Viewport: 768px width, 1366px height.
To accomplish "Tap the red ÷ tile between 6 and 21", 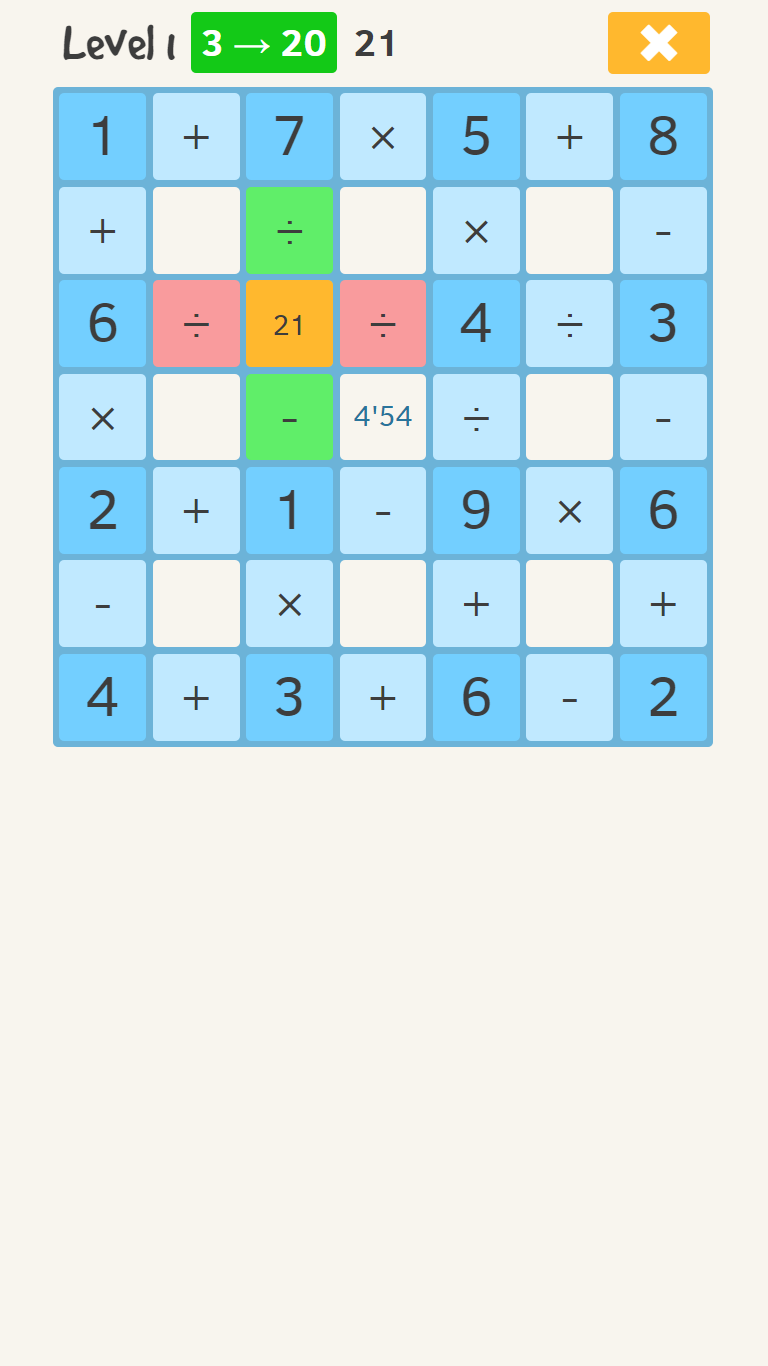I will (196, 323).
